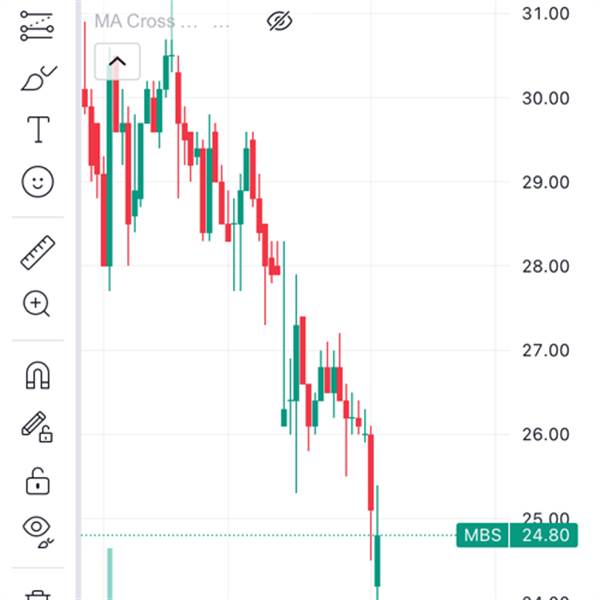Select the brush drawing tool
The width and height of the screenshot is (600, 600).
pos(38,78)
